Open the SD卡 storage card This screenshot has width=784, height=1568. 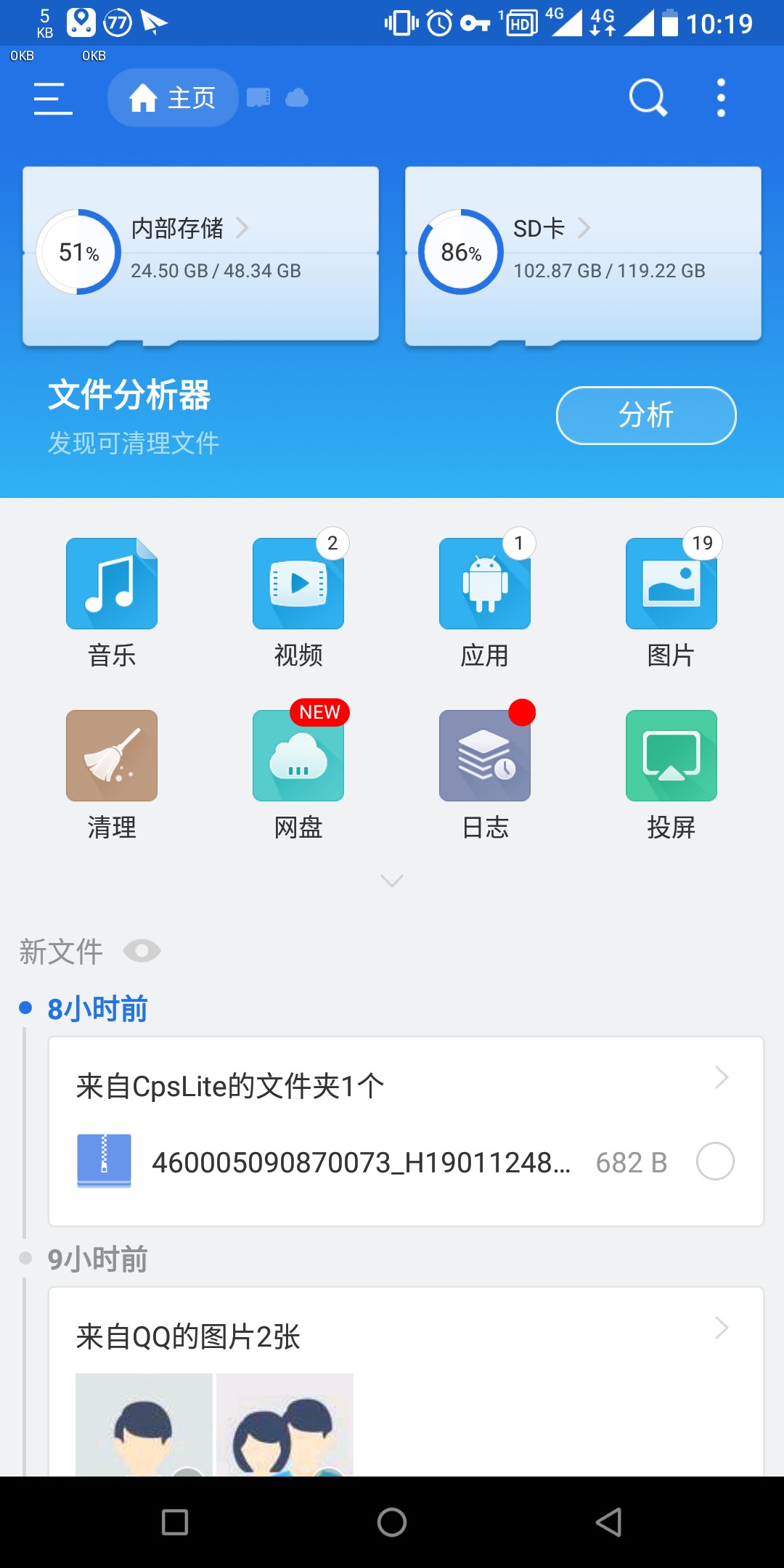[x=583, y=253]
